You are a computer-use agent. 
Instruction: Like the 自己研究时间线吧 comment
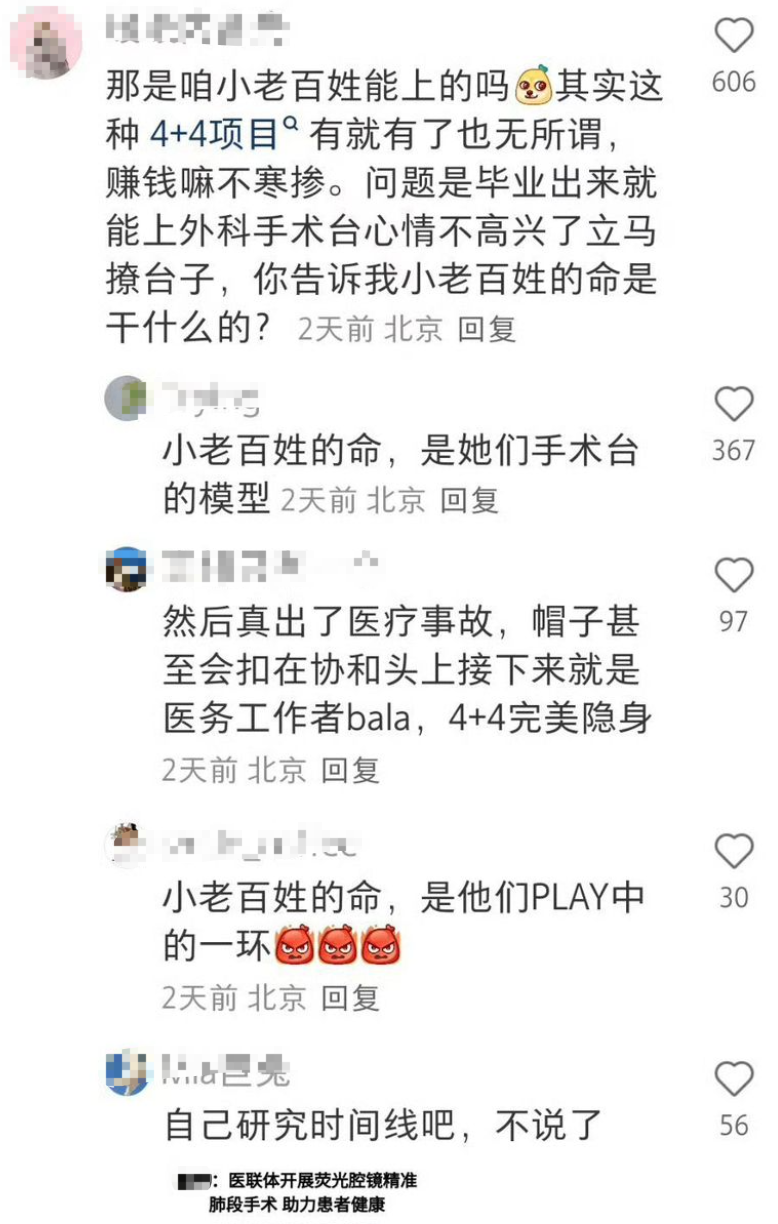tap(734, 1079)
